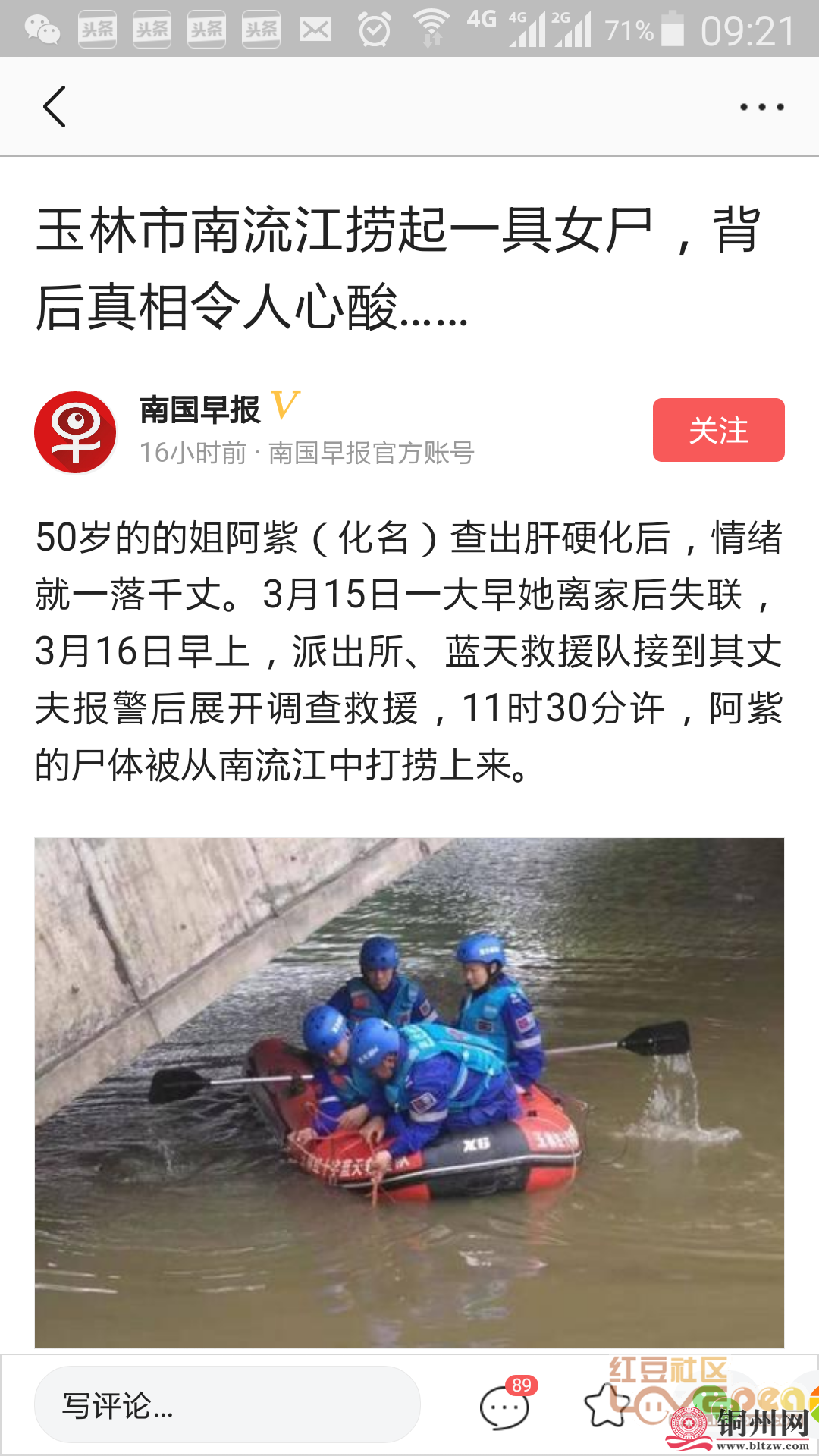The image size is (819, 1456).
Task: Open the rescue boat photo
Action: (x=409, y=1092)
